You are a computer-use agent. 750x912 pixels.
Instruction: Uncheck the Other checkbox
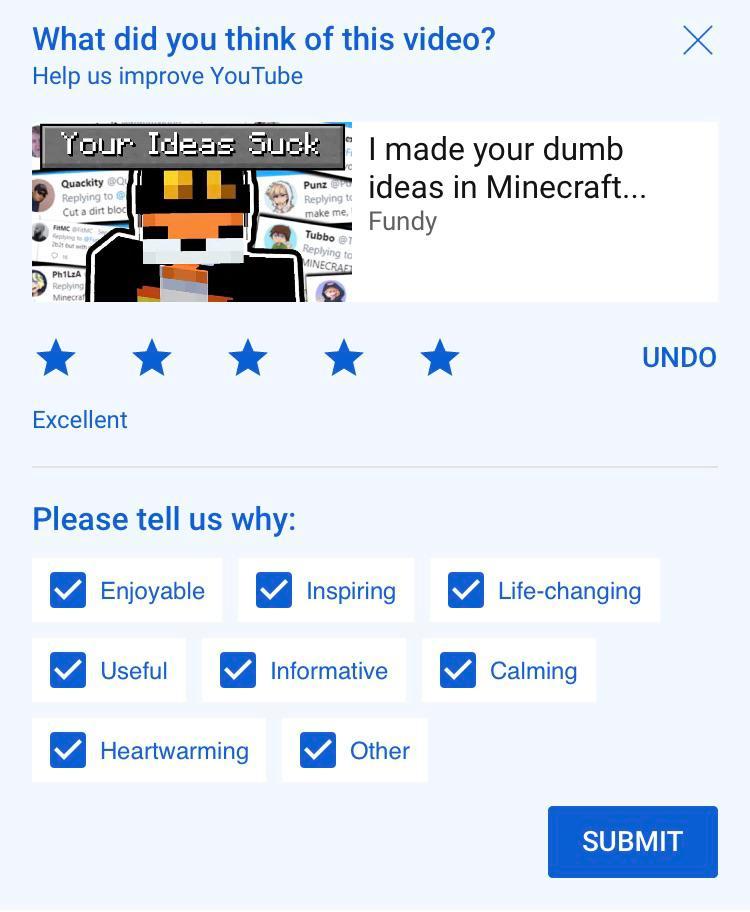[x=318, y=751]
